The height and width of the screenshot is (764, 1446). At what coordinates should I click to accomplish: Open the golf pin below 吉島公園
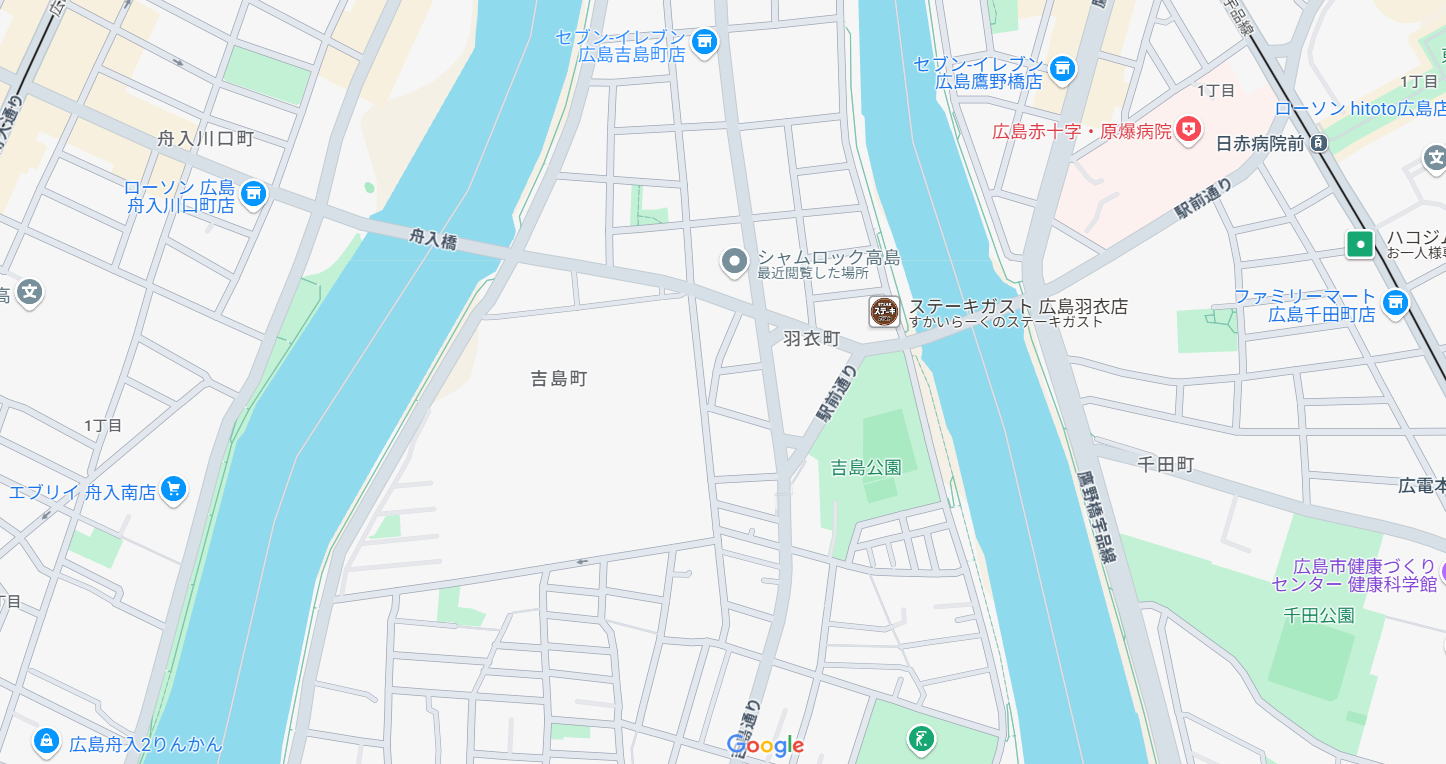pyautogui.click(x=919, y=740)
